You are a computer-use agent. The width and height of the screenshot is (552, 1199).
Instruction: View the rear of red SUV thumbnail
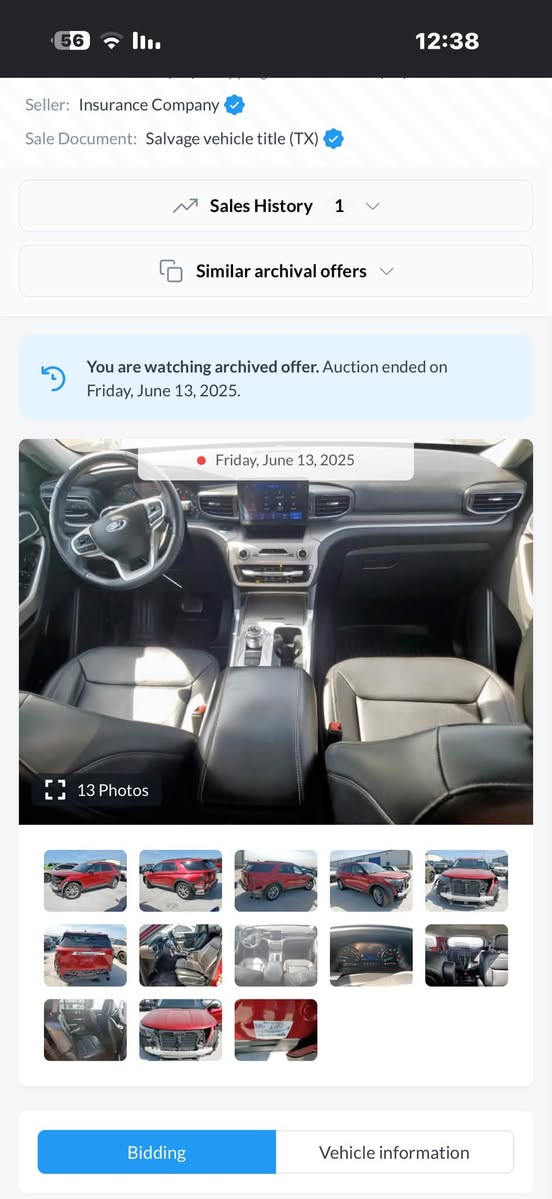coord(86,955)
